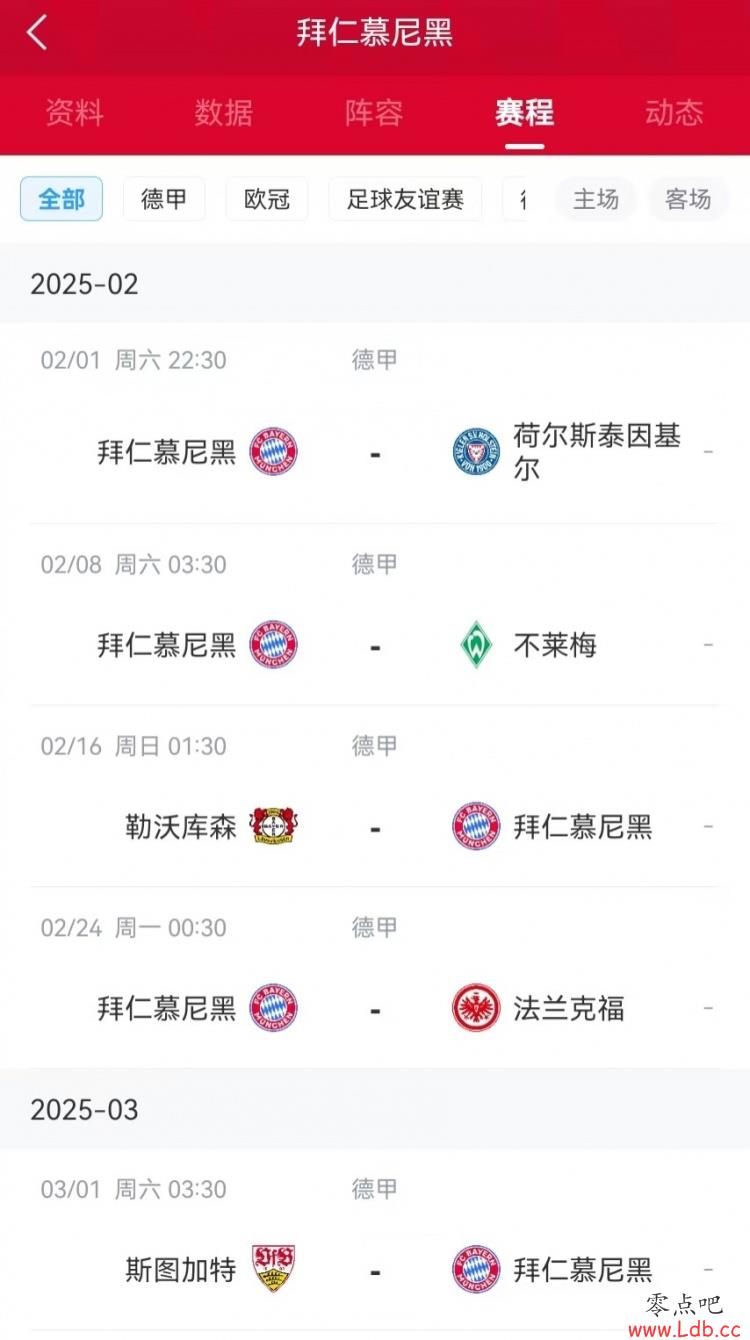Go back using the top-left arrow
The height and width of the screenshot is (1340, 750).
37,32
